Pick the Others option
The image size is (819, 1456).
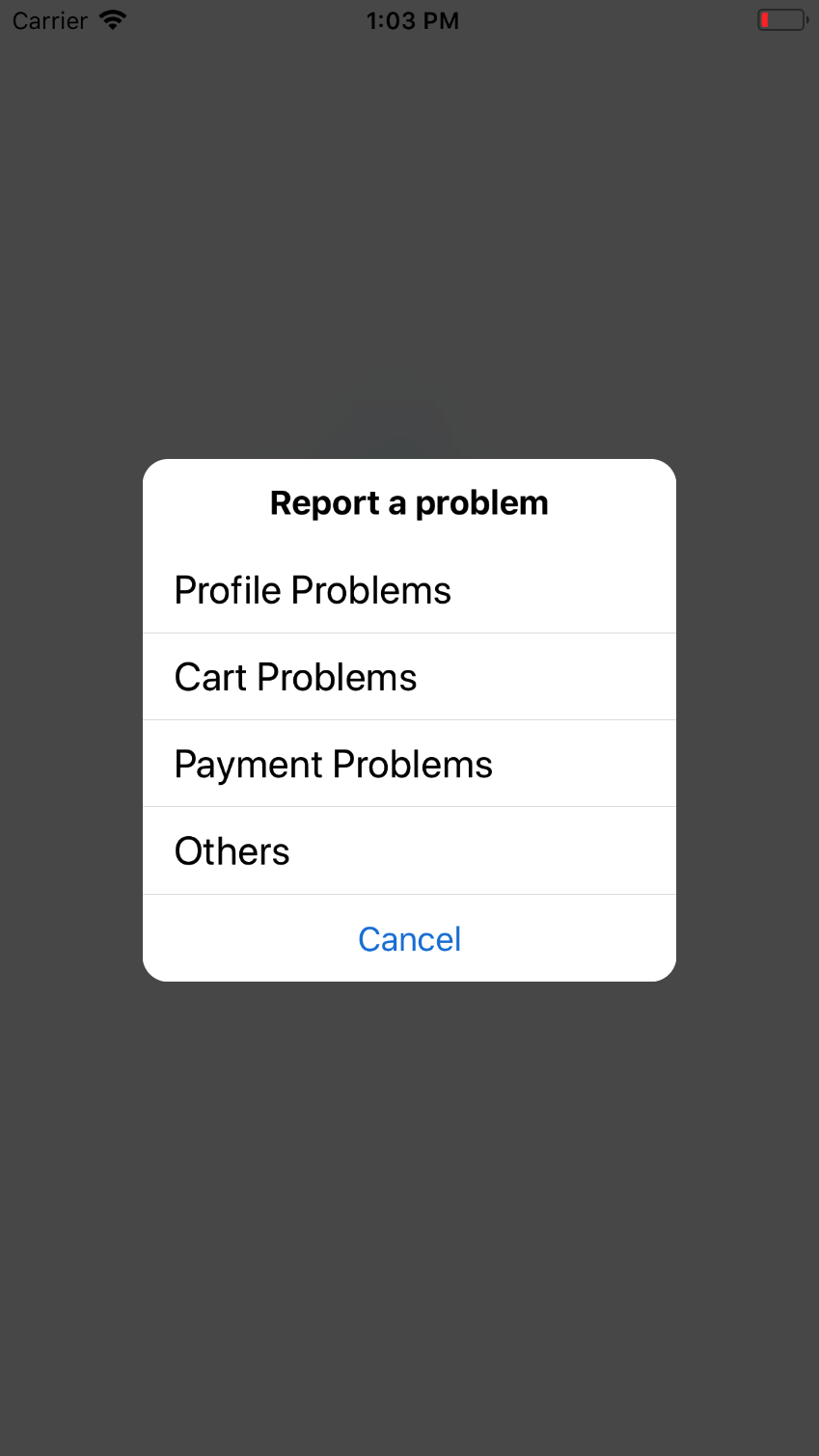point(232,851)
